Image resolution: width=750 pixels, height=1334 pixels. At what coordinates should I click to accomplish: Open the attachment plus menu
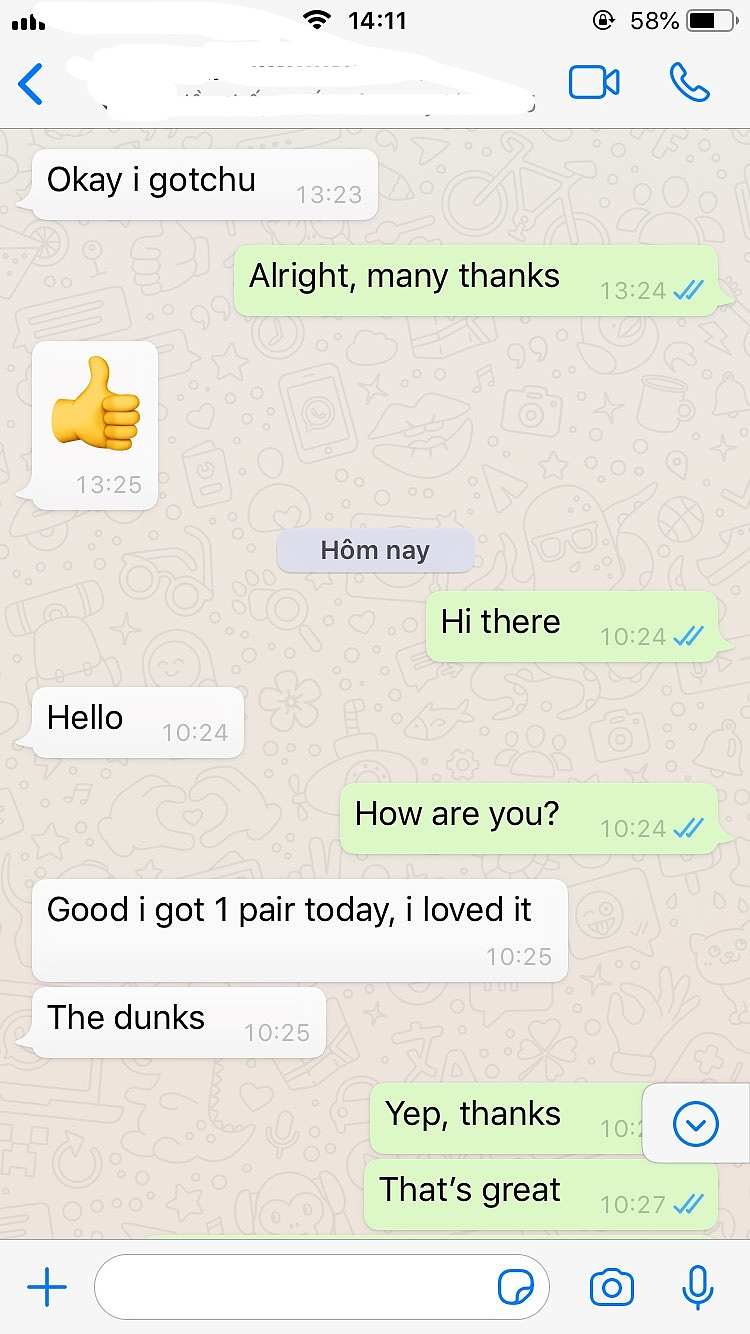coord(47,1288)
